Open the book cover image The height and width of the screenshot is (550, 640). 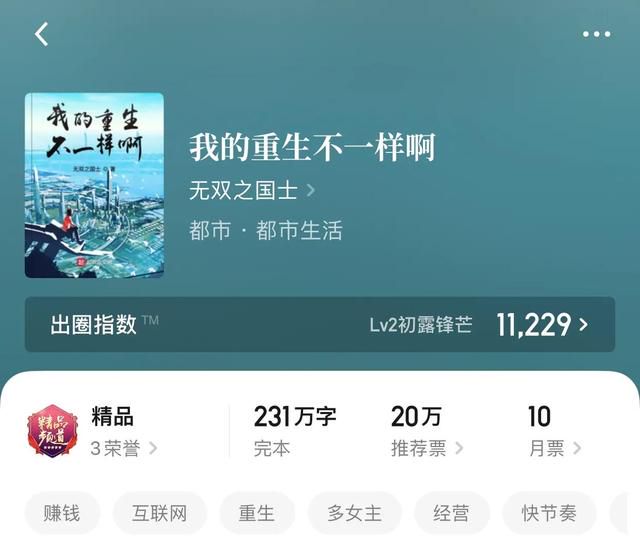pos(94,185)
